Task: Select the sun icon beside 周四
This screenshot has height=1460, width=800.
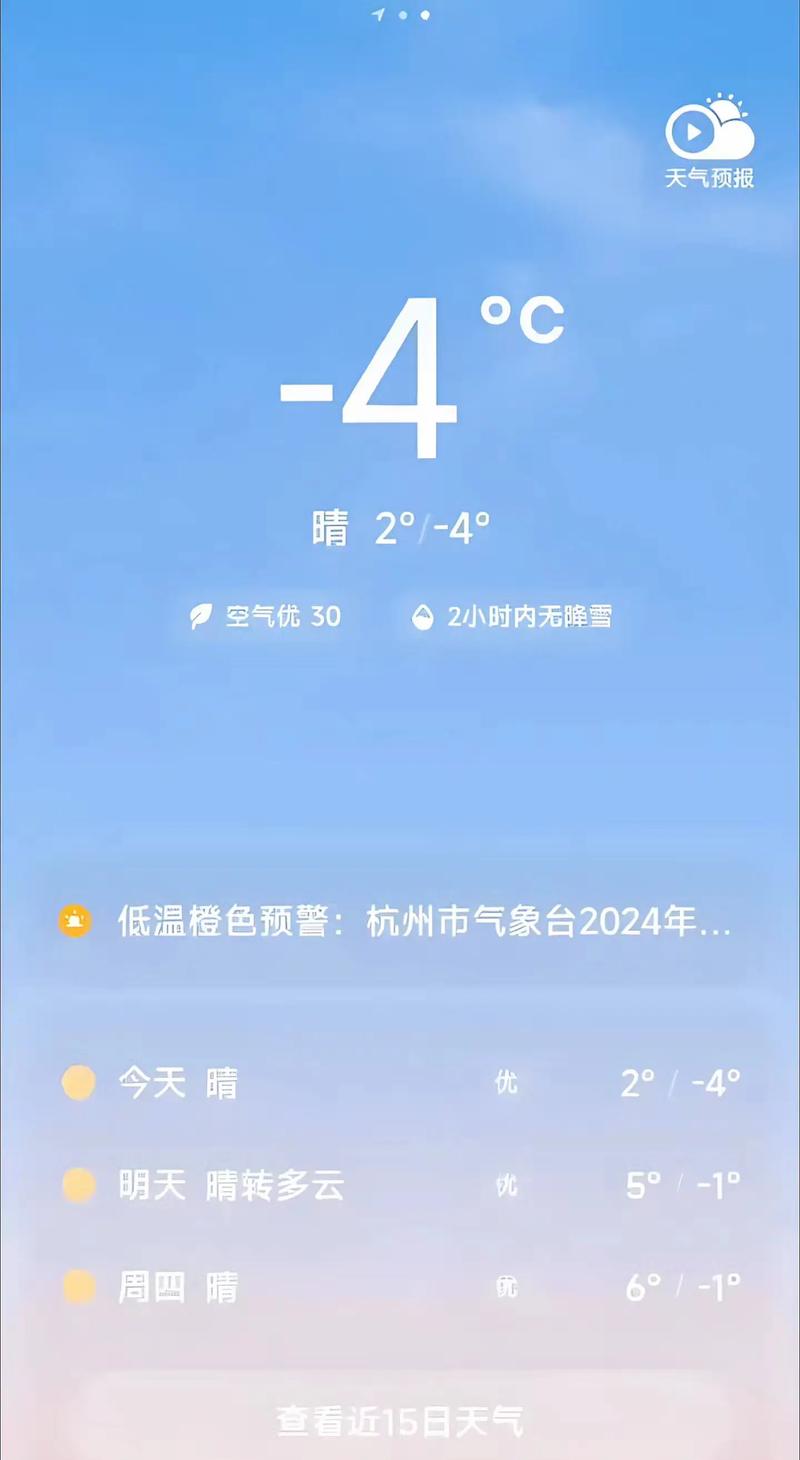Action: pos(78,1288)
